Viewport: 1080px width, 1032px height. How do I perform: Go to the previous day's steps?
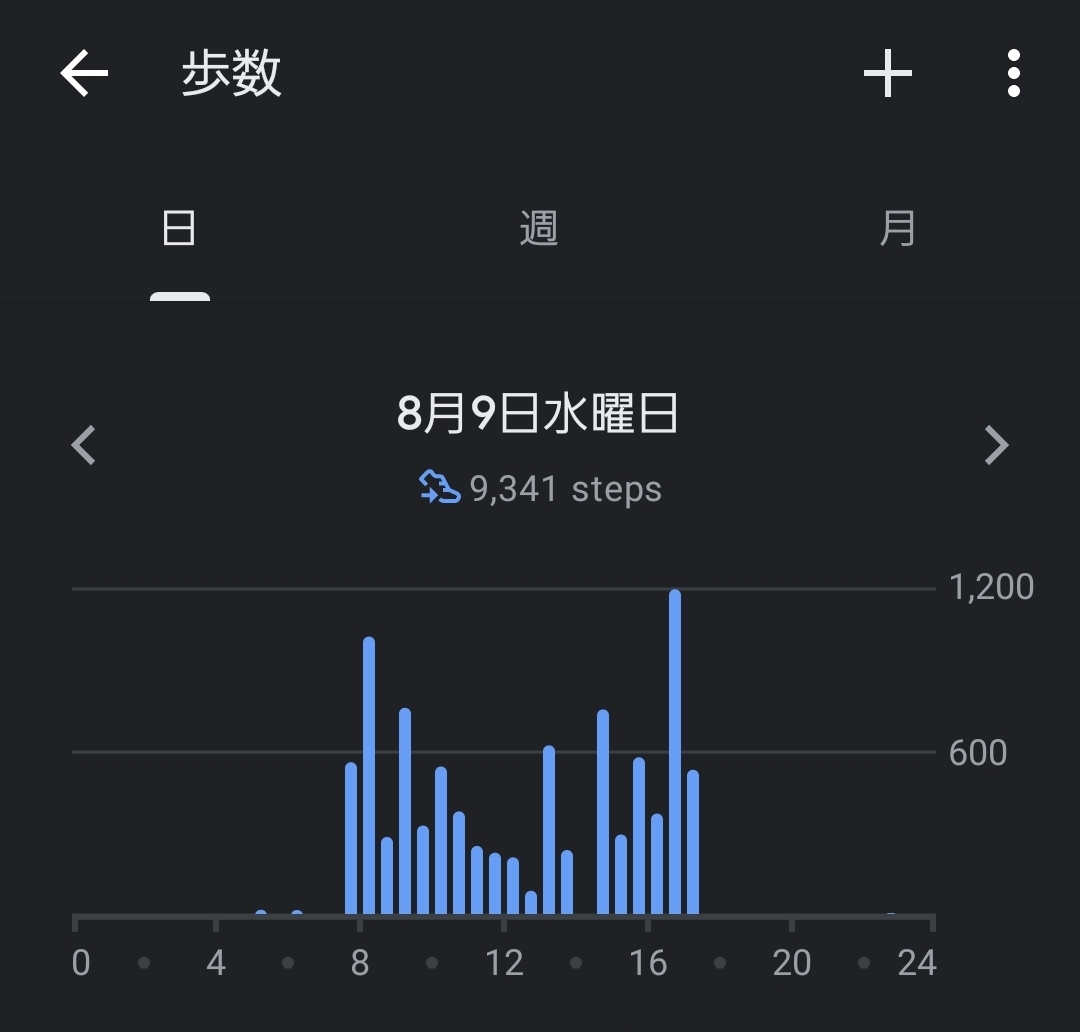[84, 445]
